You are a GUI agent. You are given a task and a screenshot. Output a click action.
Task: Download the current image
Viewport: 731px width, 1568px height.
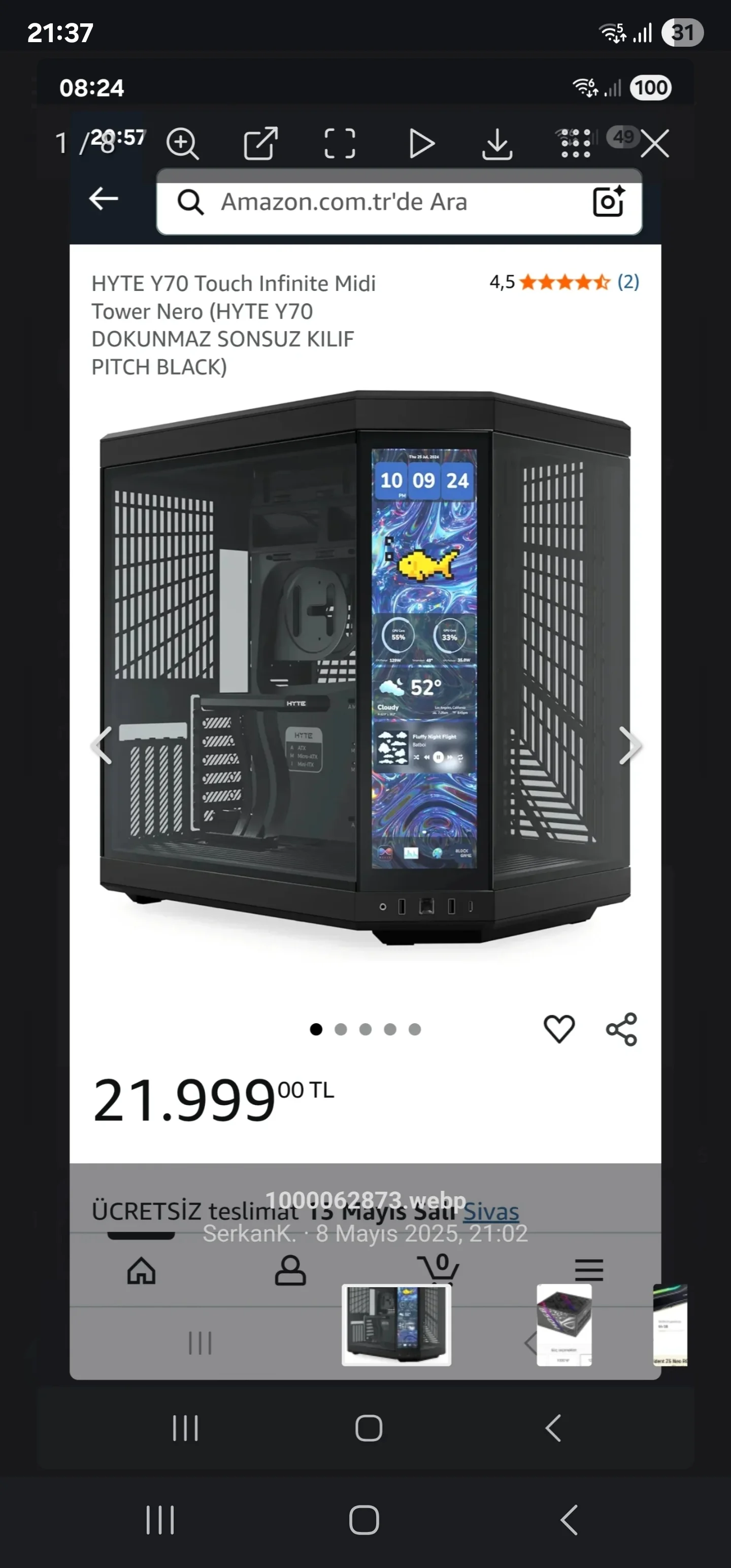pos(497,144)
